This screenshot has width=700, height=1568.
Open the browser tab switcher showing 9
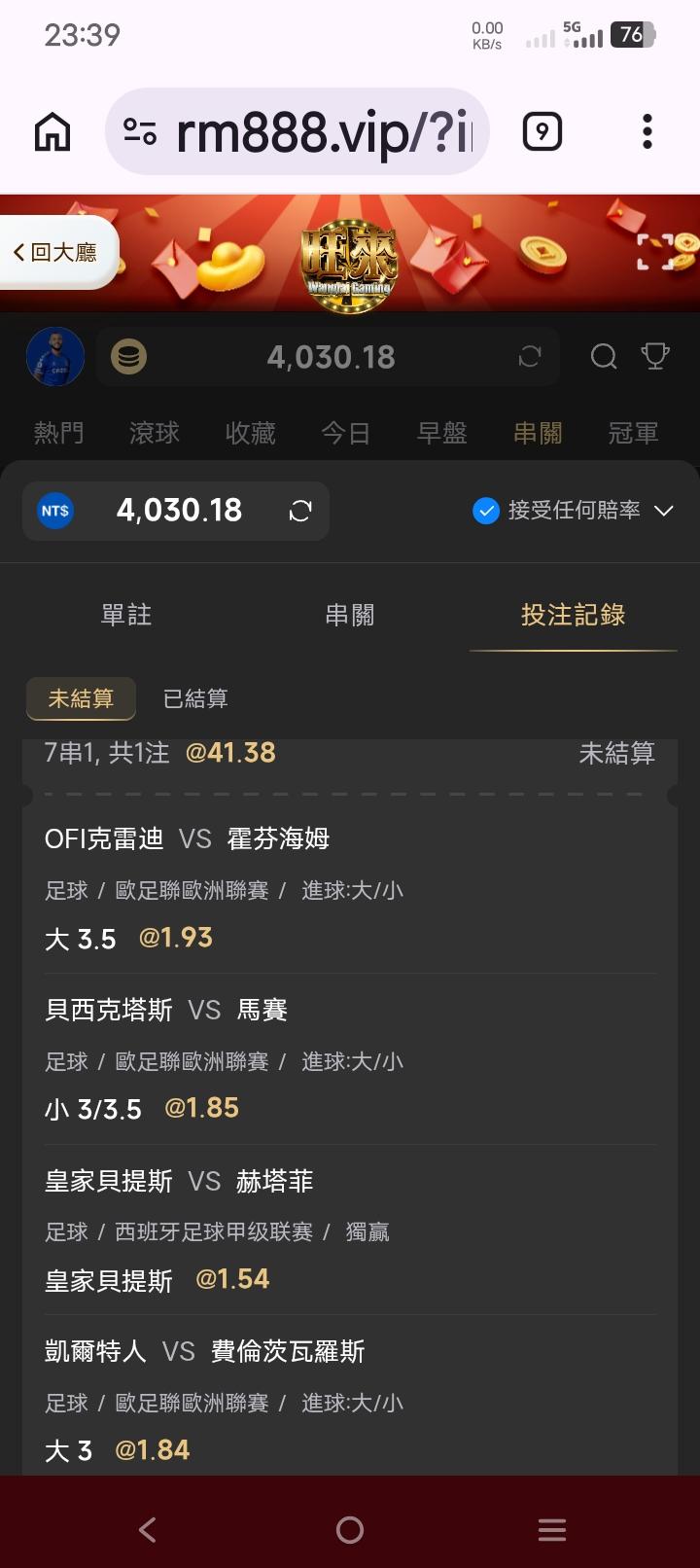pos(542,131)
